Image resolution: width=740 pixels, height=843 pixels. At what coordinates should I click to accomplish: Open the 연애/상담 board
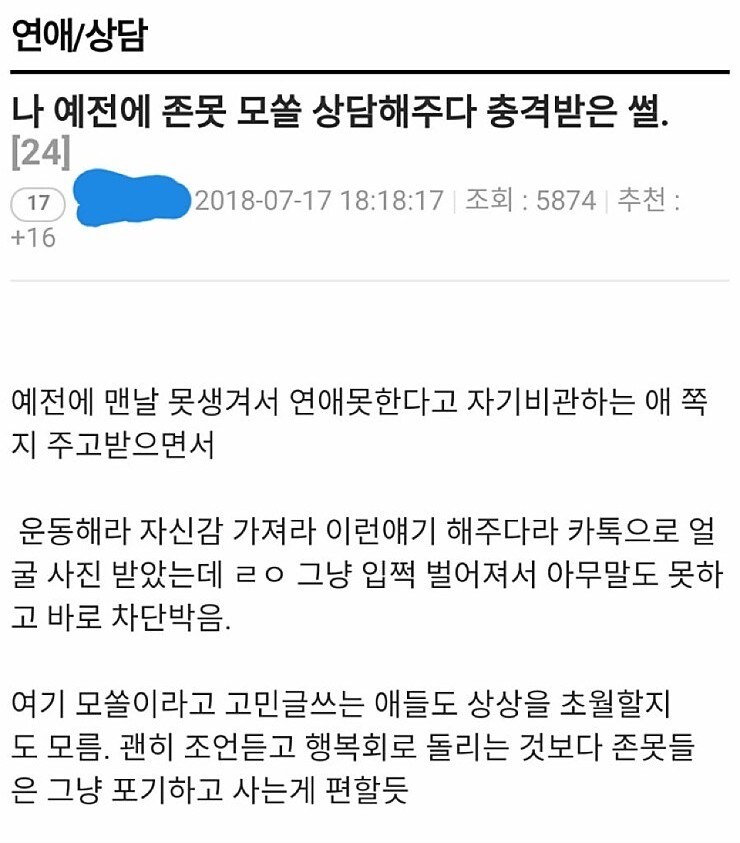[79, 37]
